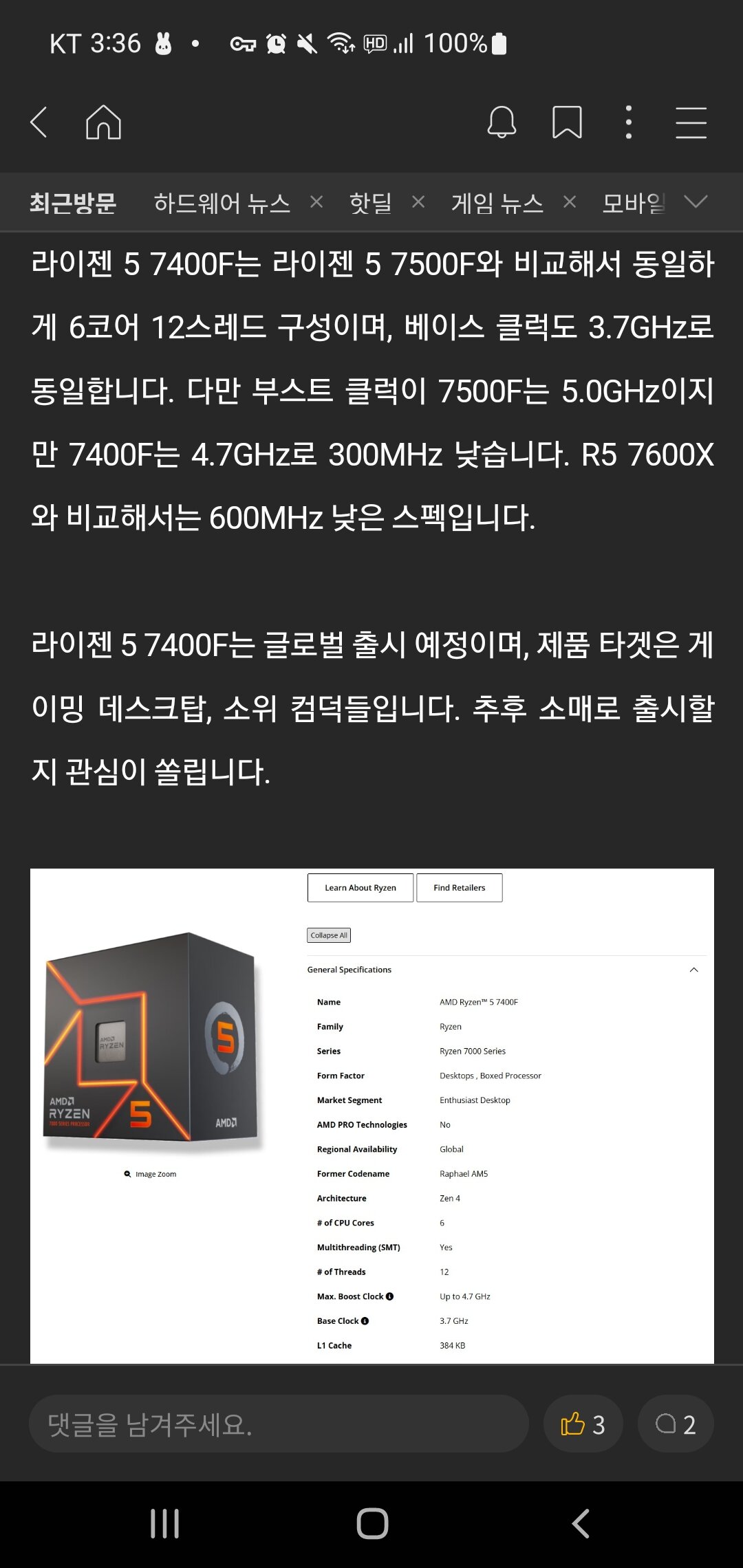Switch to the 하드웨어 뉴스 board

tap(222, 203)
